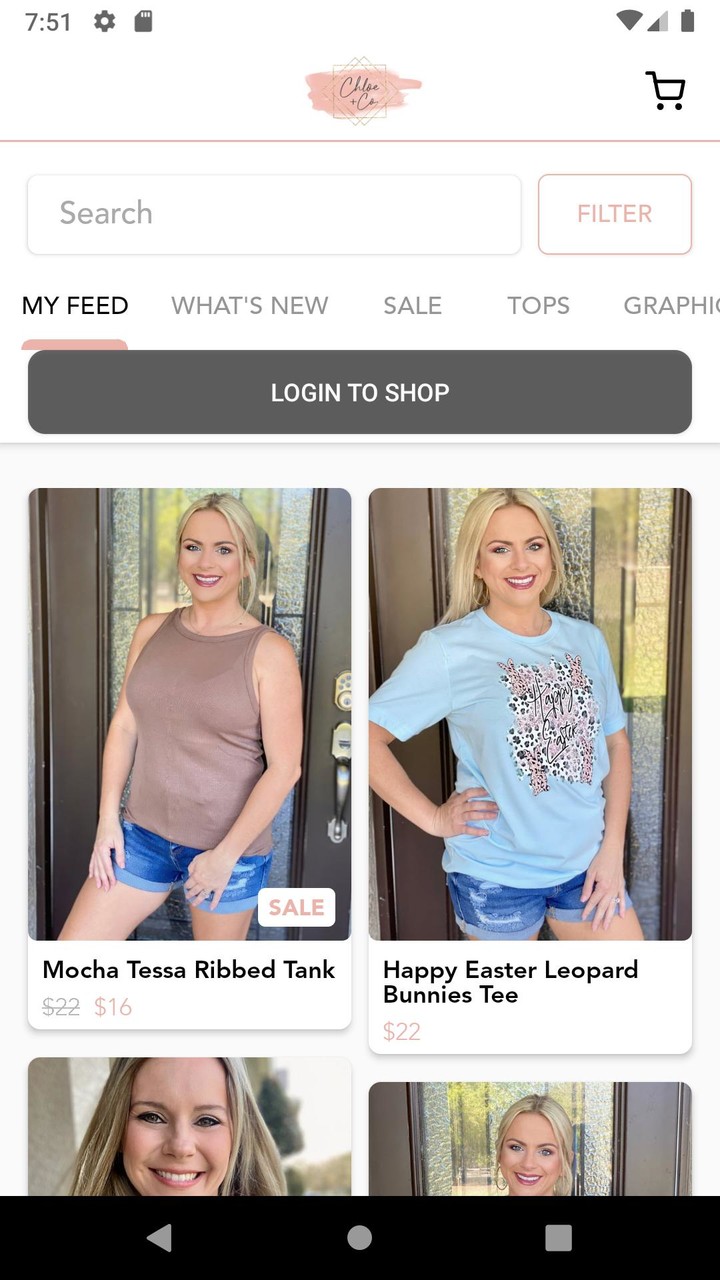720x1280 pixels.
Task: Go back using the system back button
Action: 159,1238
